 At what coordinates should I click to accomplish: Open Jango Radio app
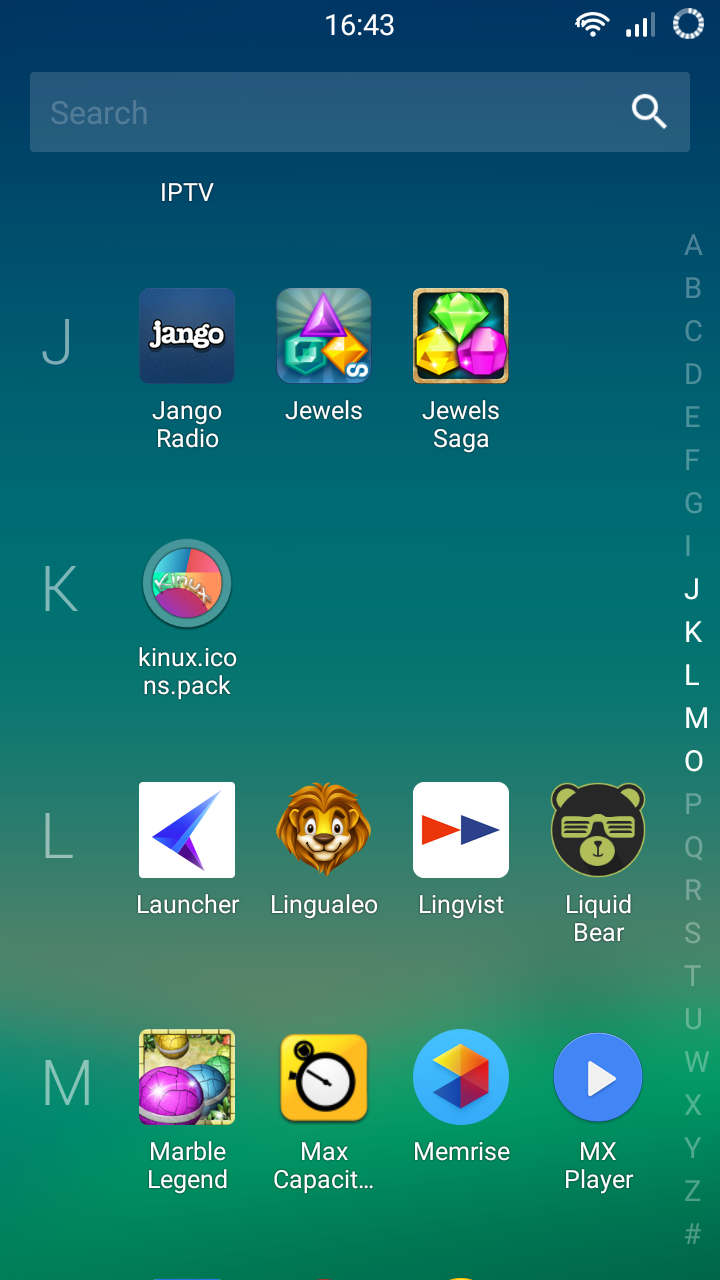pos(187,337)
